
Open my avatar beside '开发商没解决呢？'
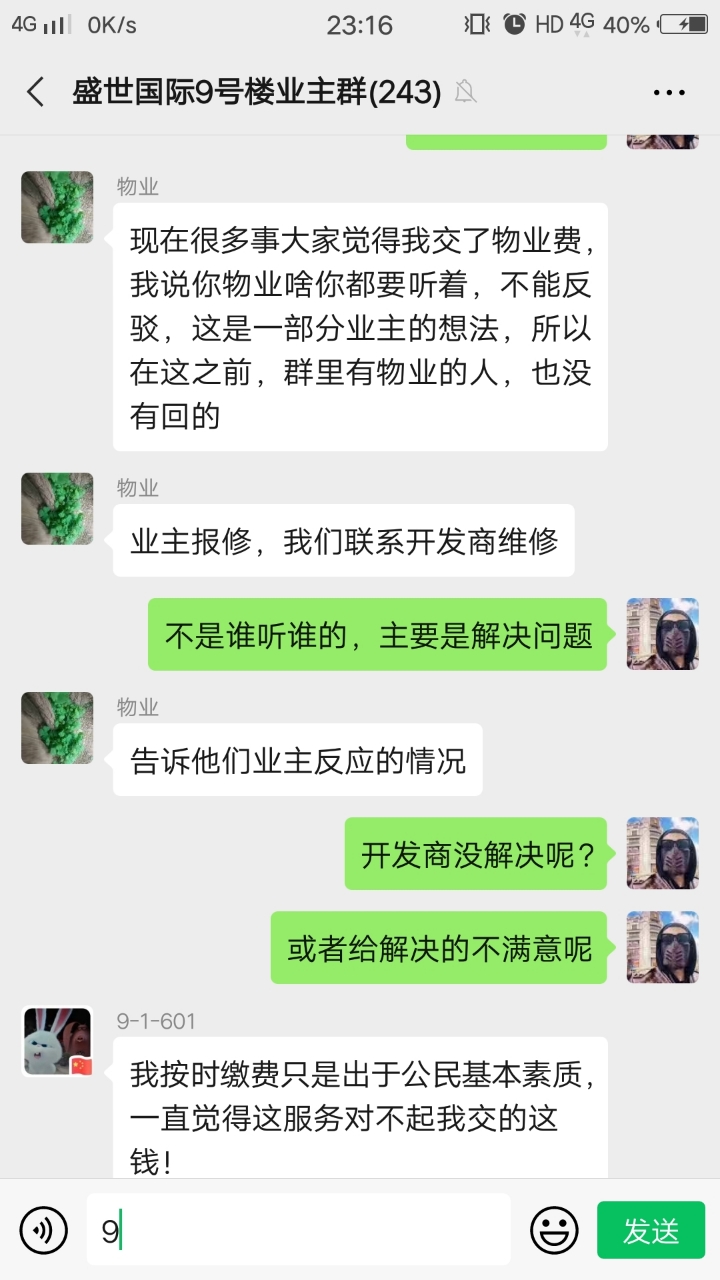point(662,853)
